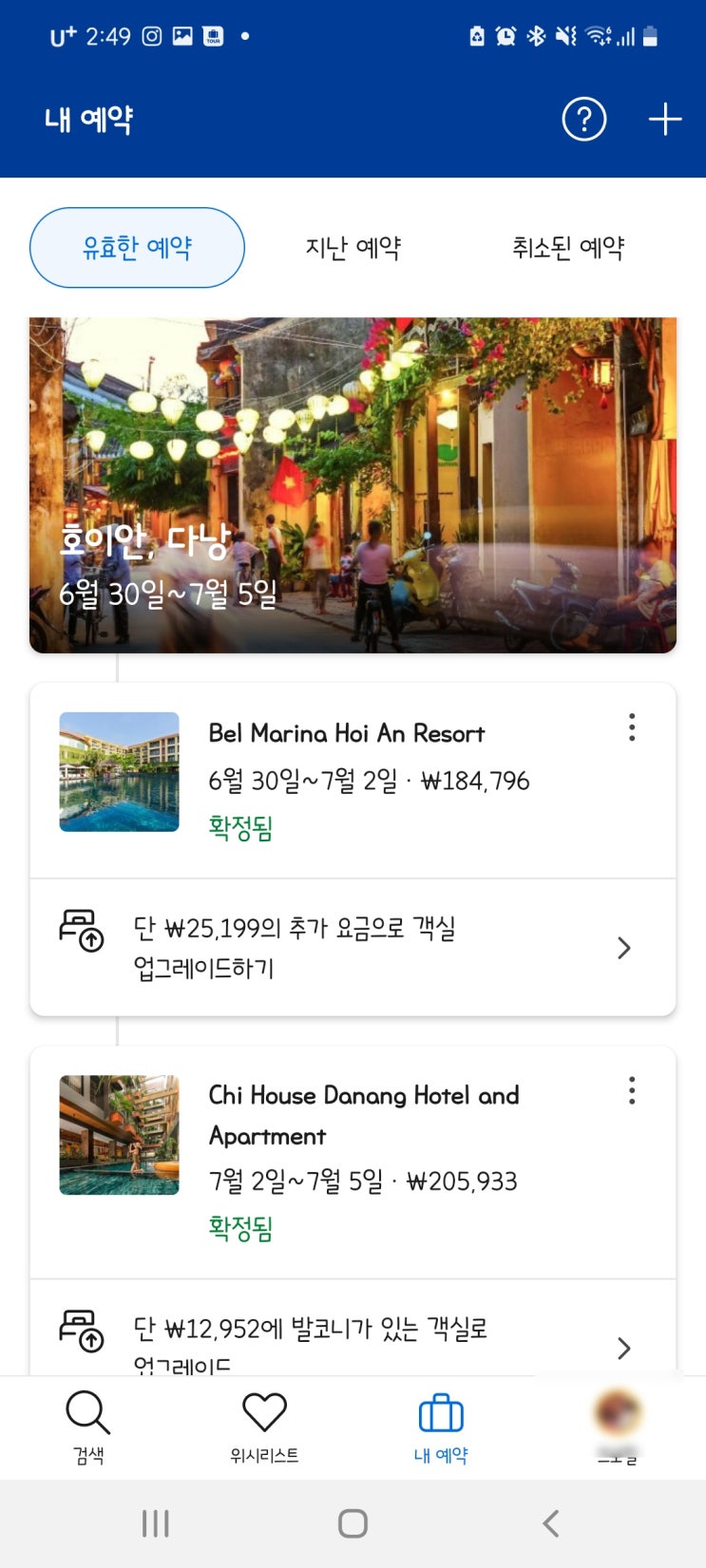706x1568 pixels.
Task: Switch to the 지난 예약 tab
Action: point(353,248)
